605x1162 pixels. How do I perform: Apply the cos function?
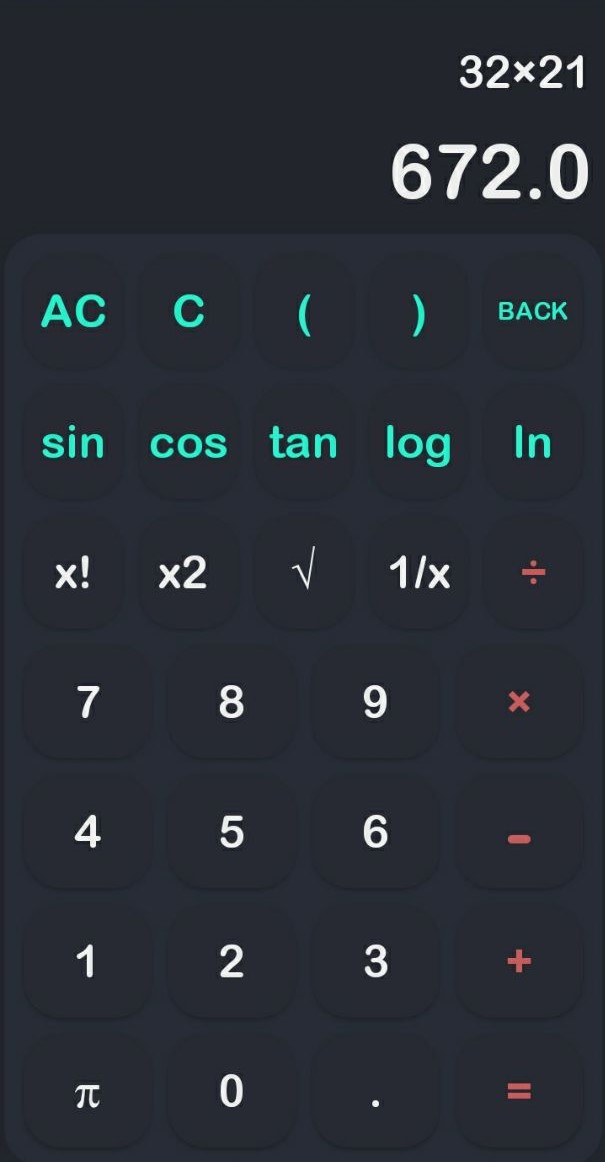[188, 443]
